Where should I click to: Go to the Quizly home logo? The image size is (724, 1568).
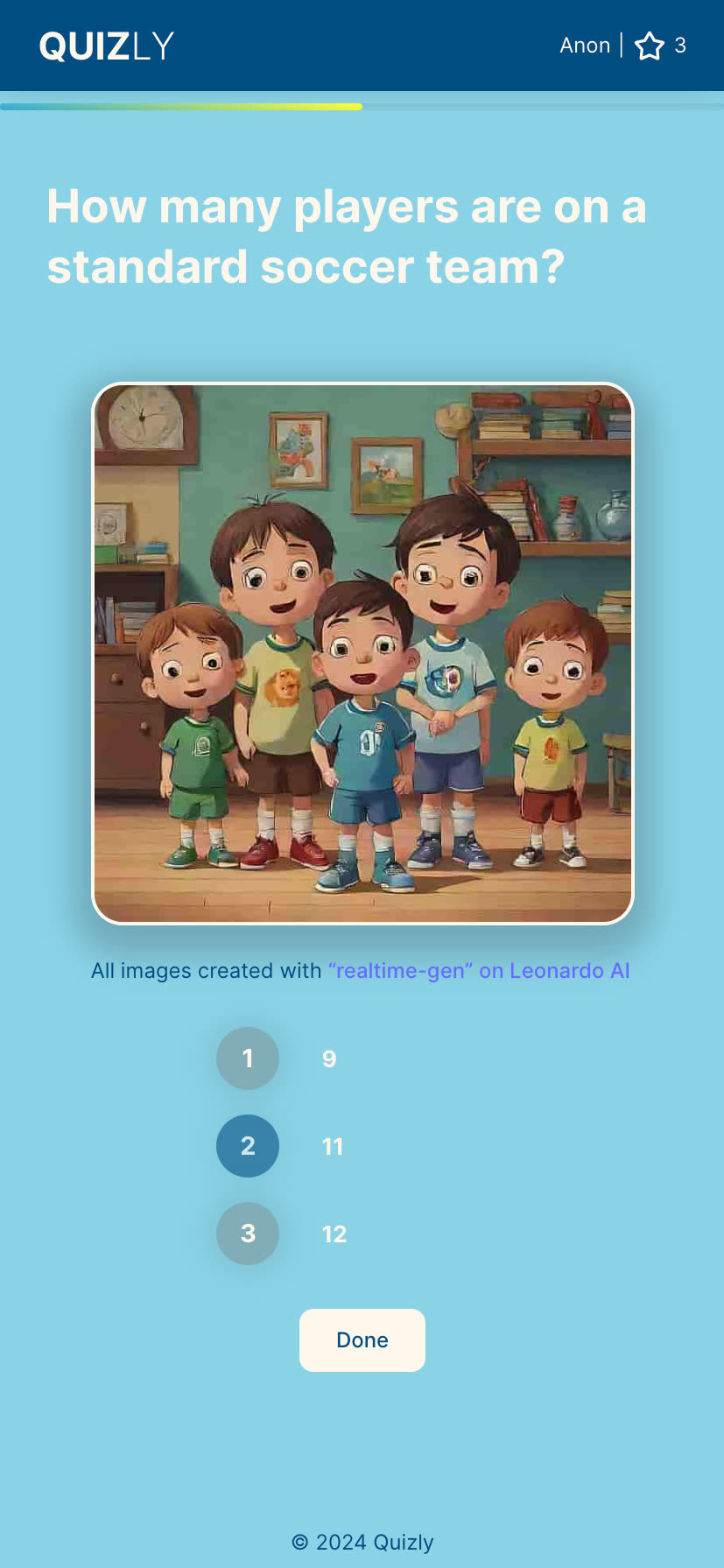(x=107, y=46)
